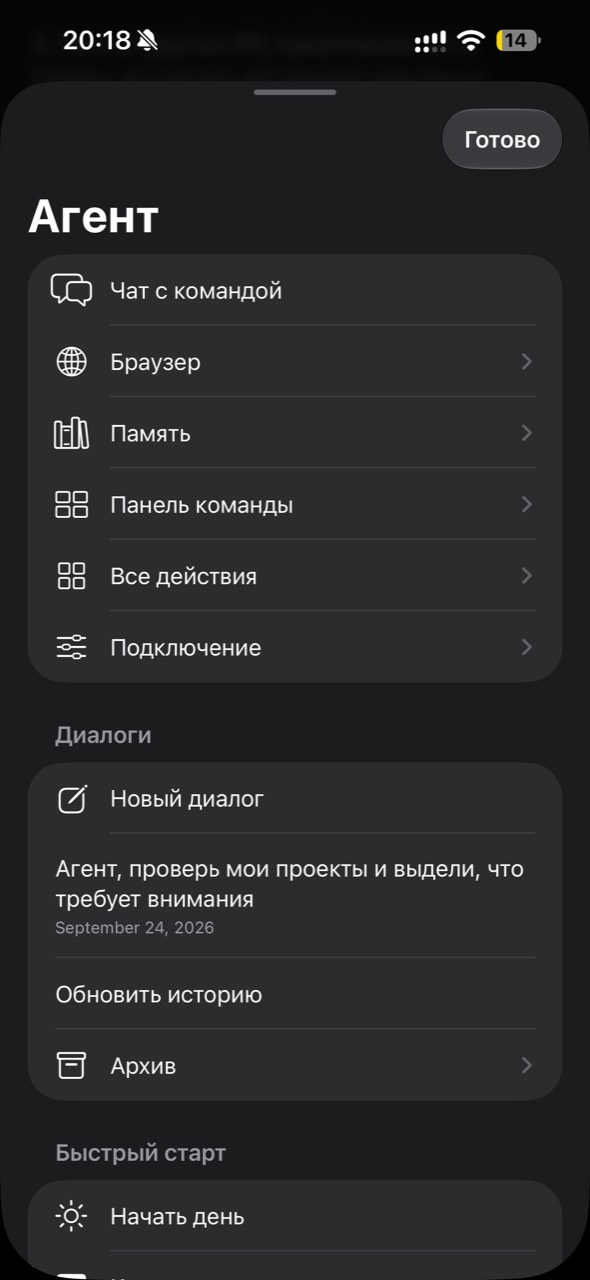Open the dialog about checking my projects

point(295,896)
